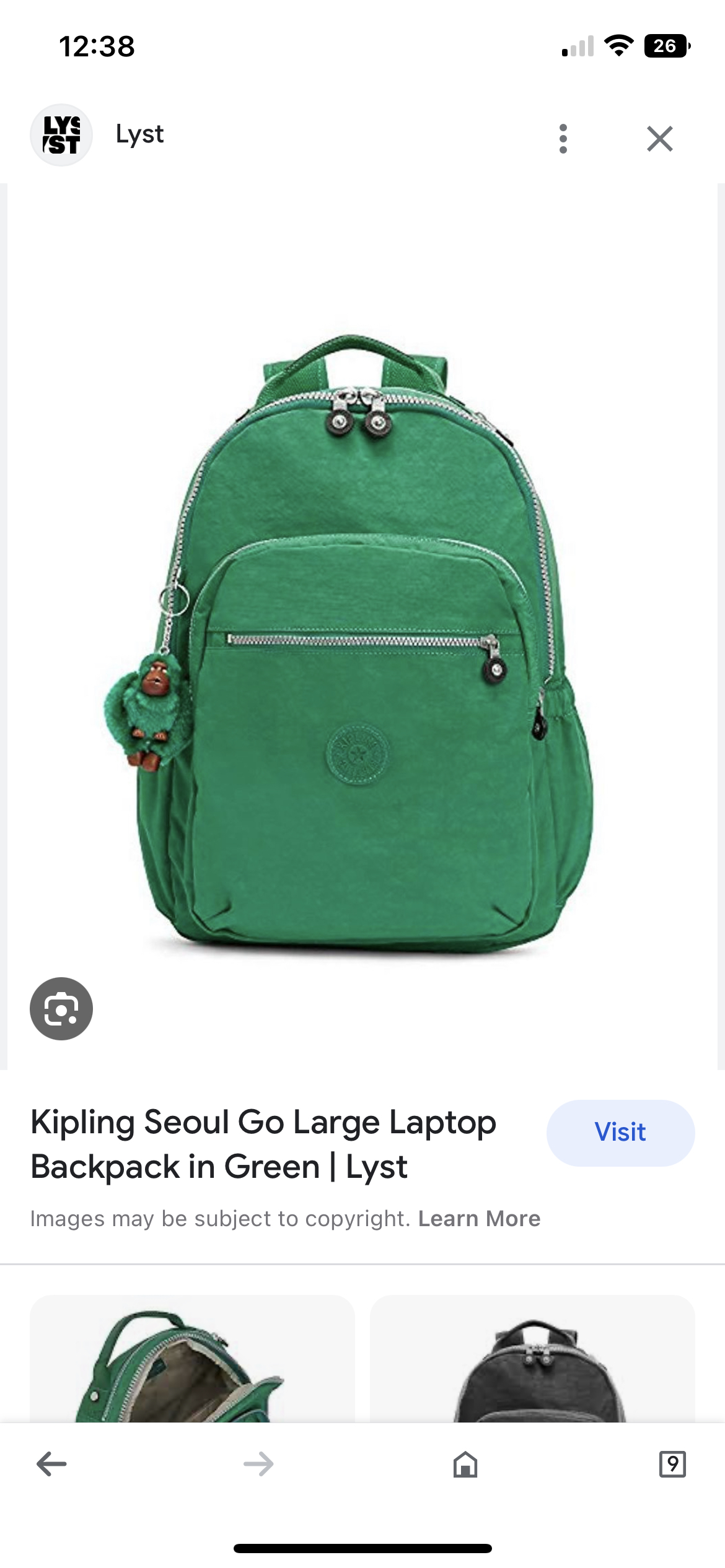Viewport: 725px width, 1568px height.
Task: Open the Learn More copyright link
Action: pyautogui.click(x=479, y=1218)
